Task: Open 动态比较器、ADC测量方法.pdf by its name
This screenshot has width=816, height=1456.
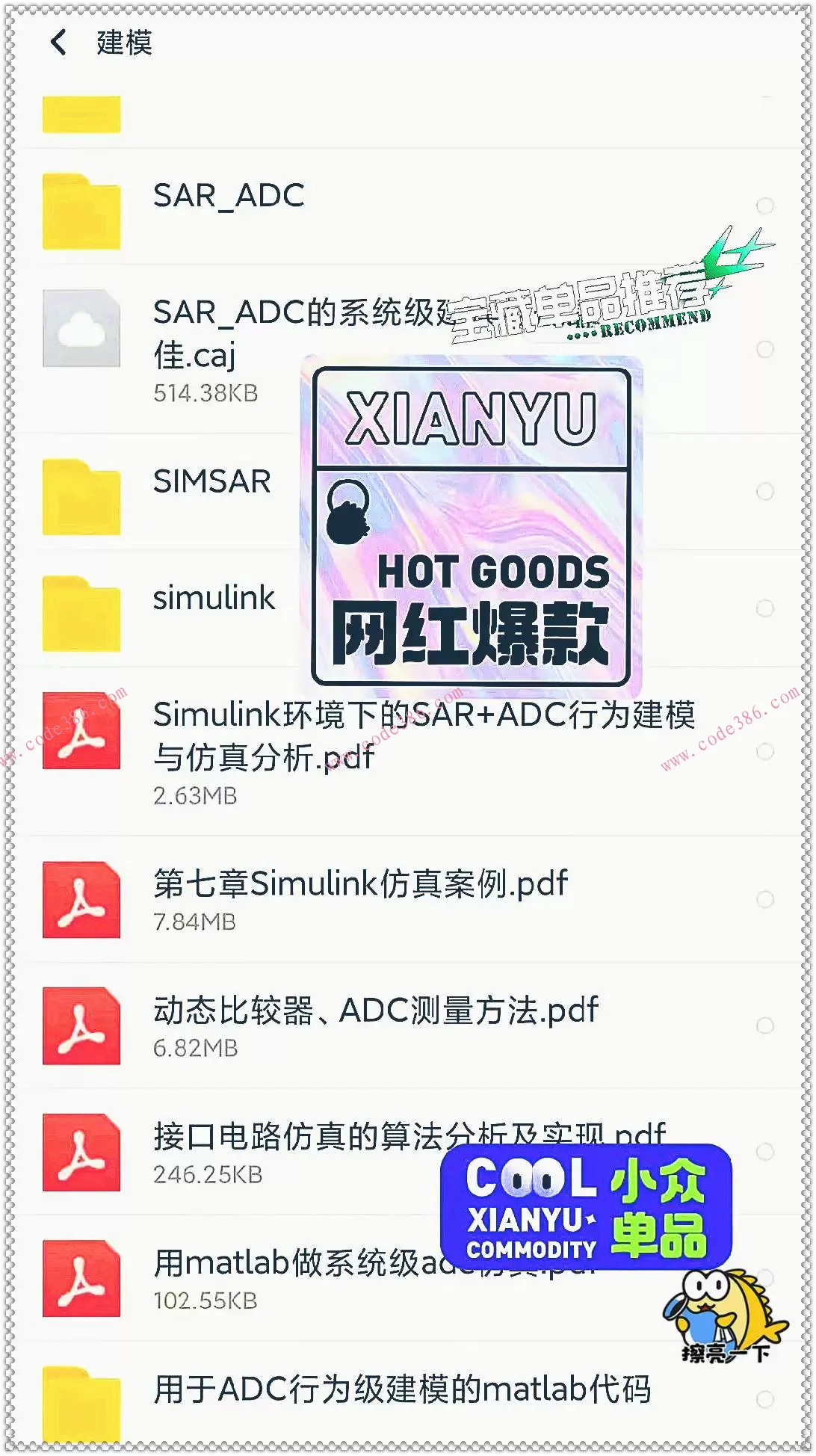Action: point(374,1011)
